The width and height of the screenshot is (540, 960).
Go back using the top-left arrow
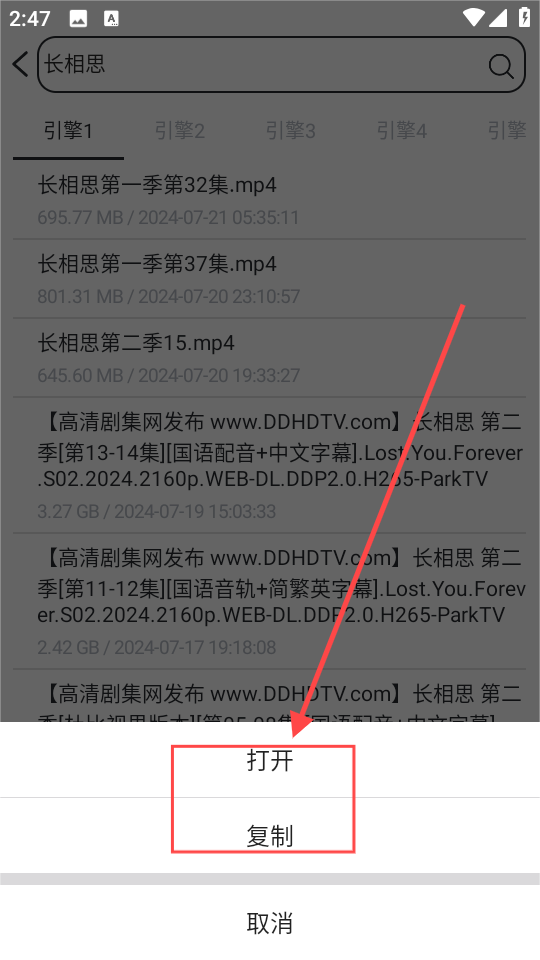pyautogui.click(x=20, y=64)
